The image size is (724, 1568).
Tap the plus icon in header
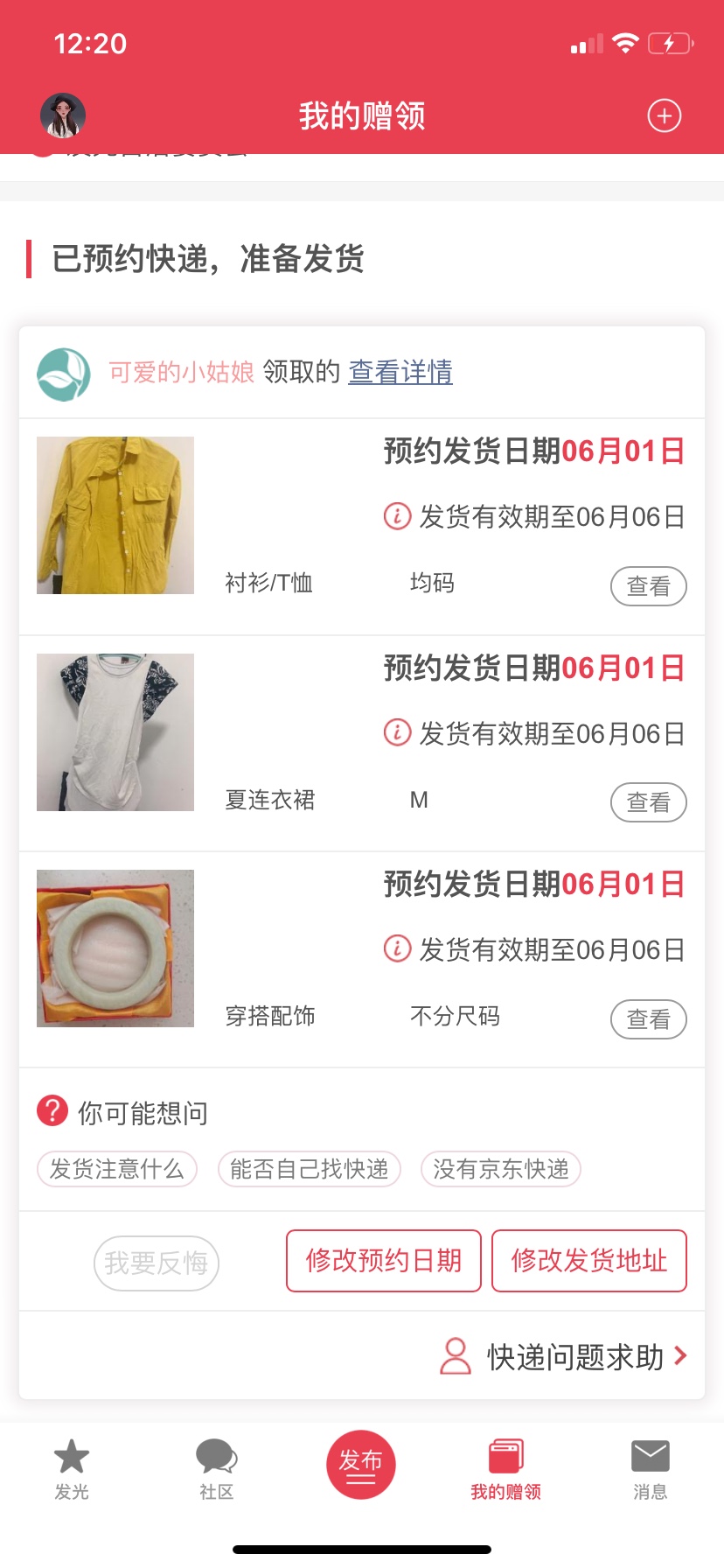coord(664,115)
